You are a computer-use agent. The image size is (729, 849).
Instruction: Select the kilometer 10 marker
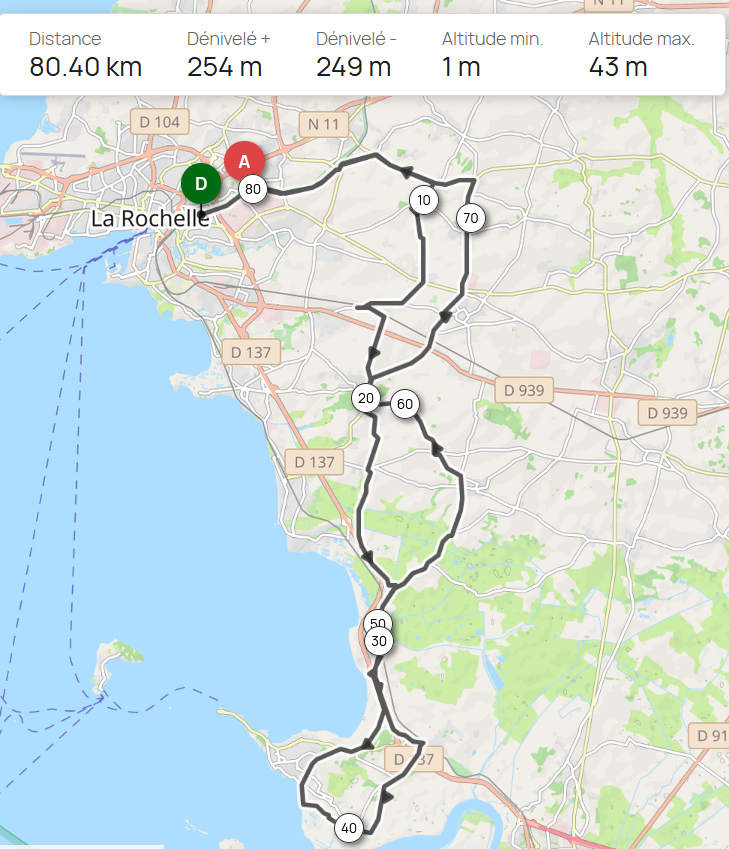424,200
